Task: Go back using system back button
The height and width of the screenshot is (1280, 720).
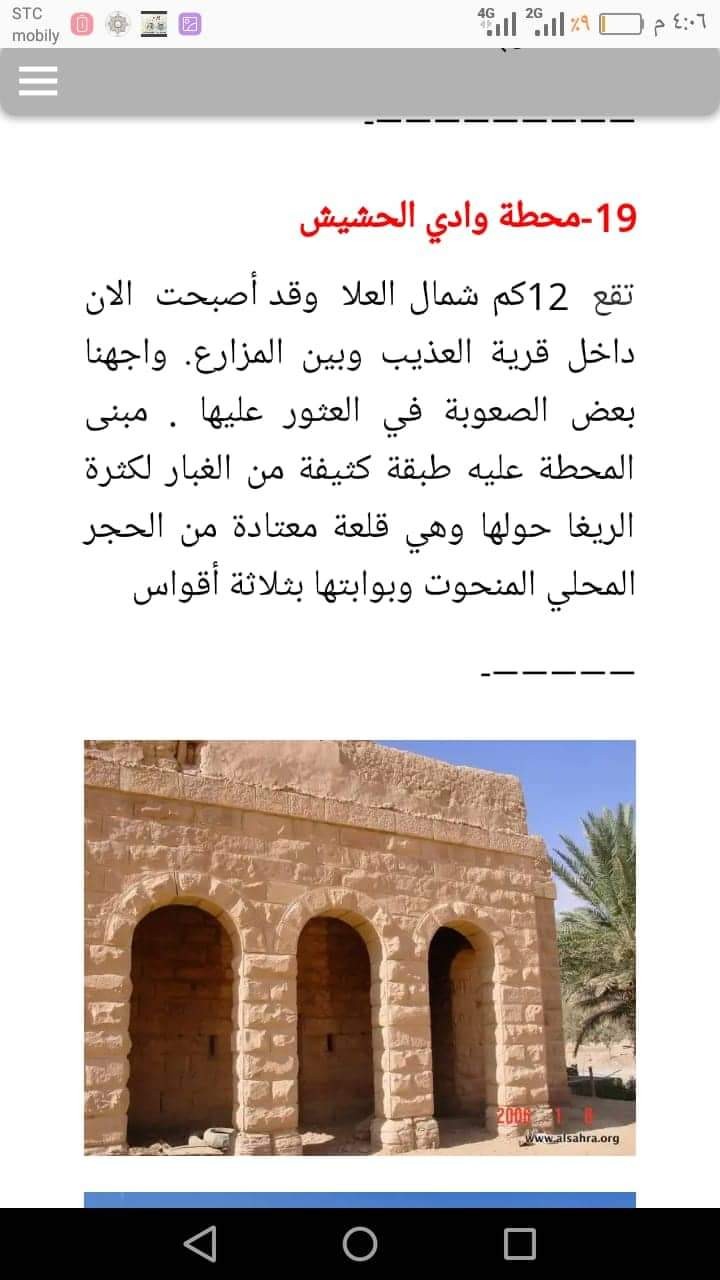Action: click(201, 1243)
